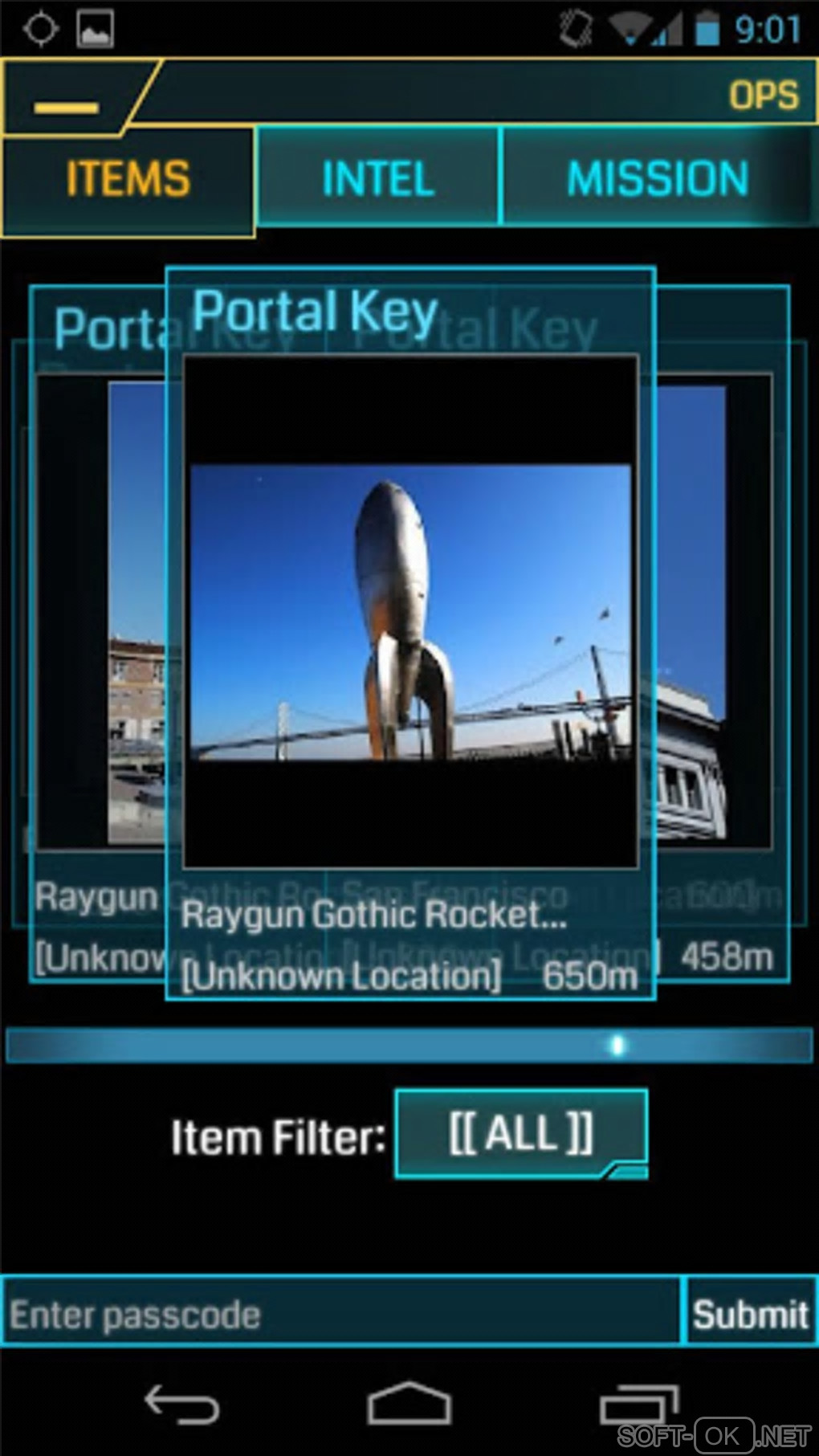Select the ITEMS tab
Screen dimensions: 819x1456
[x=128, y=179]
